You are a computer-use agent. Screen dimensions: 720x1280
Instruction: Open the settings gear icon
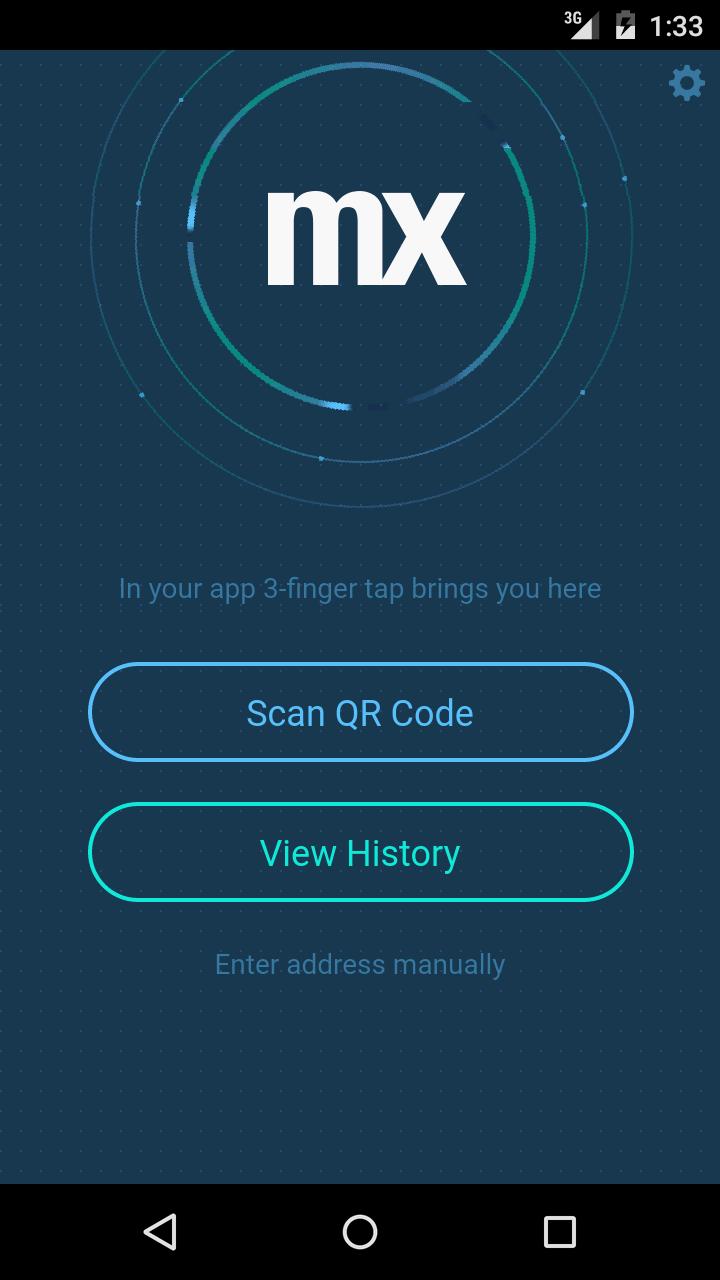tap(686, 83)
